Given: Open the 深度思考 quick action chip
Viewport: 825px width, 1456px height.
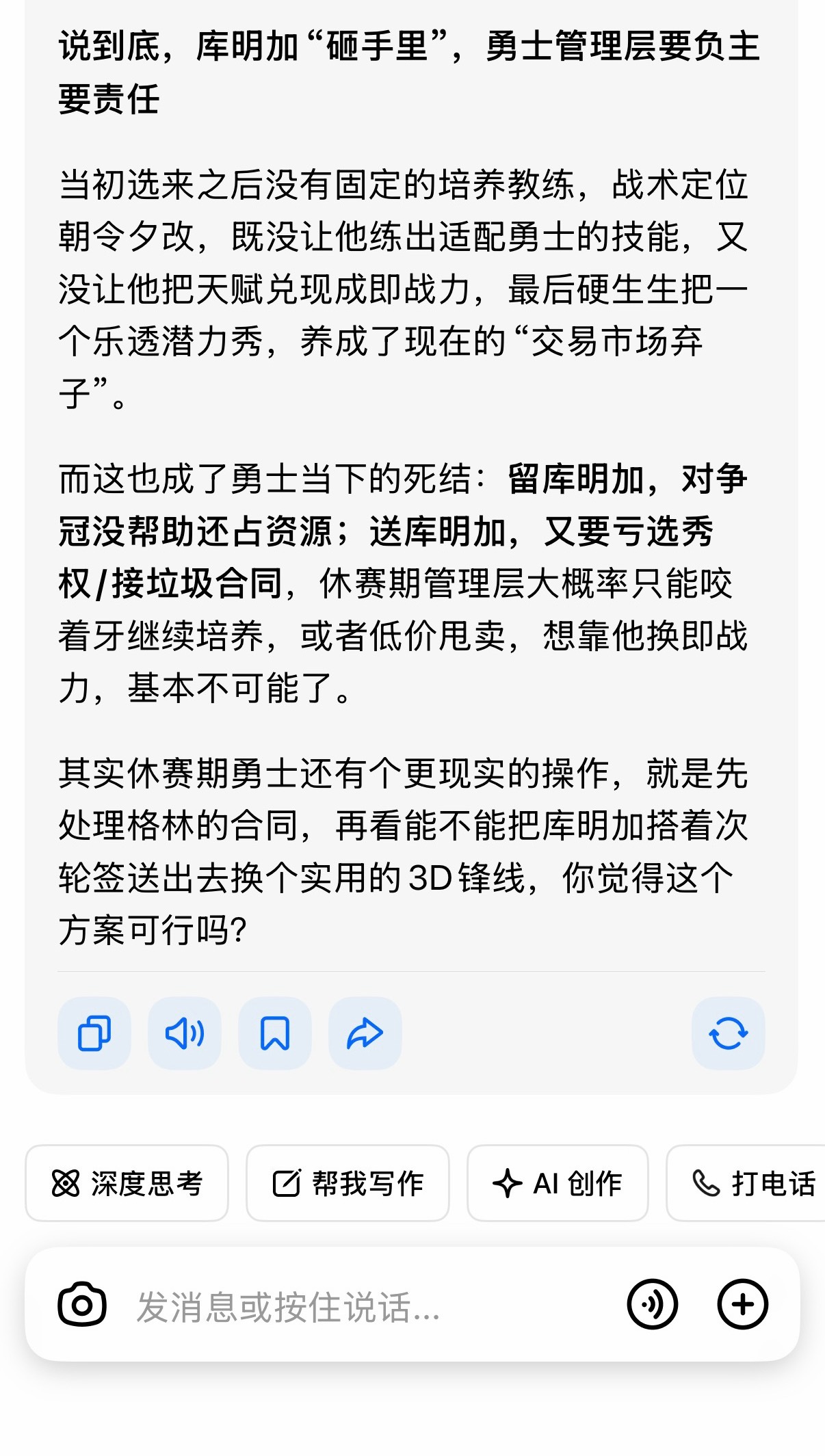Looking at the screenshot, I should tap(127, 1182).
